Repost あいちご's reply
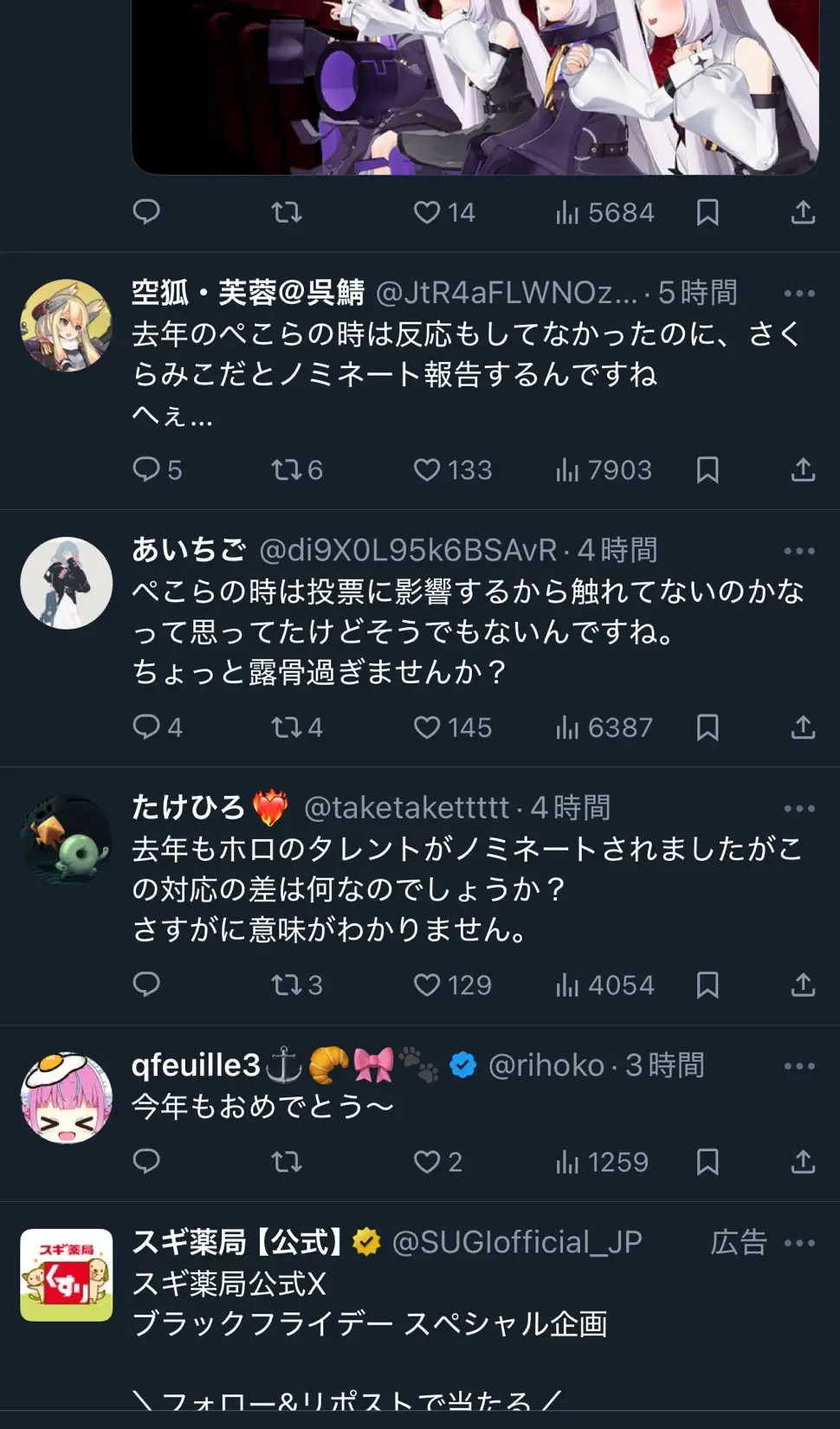 click(286, 727)
